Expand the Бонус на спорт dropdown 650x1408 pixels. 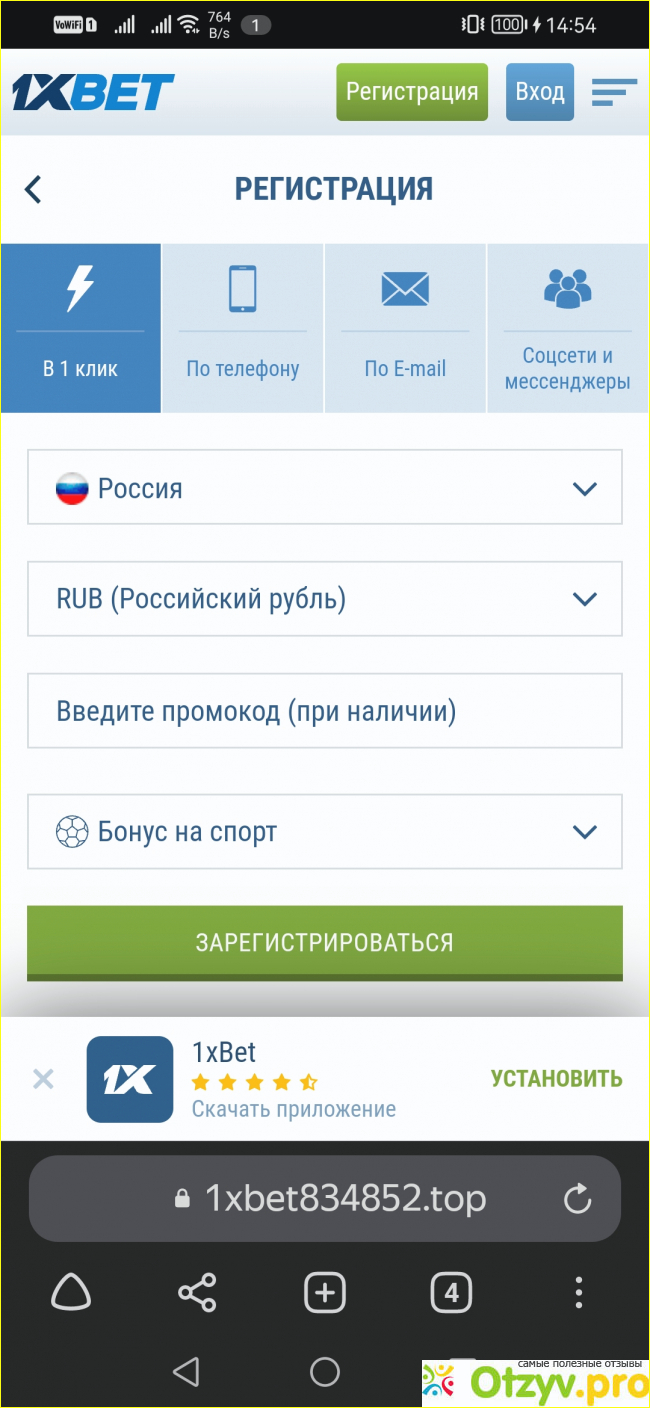324,832
